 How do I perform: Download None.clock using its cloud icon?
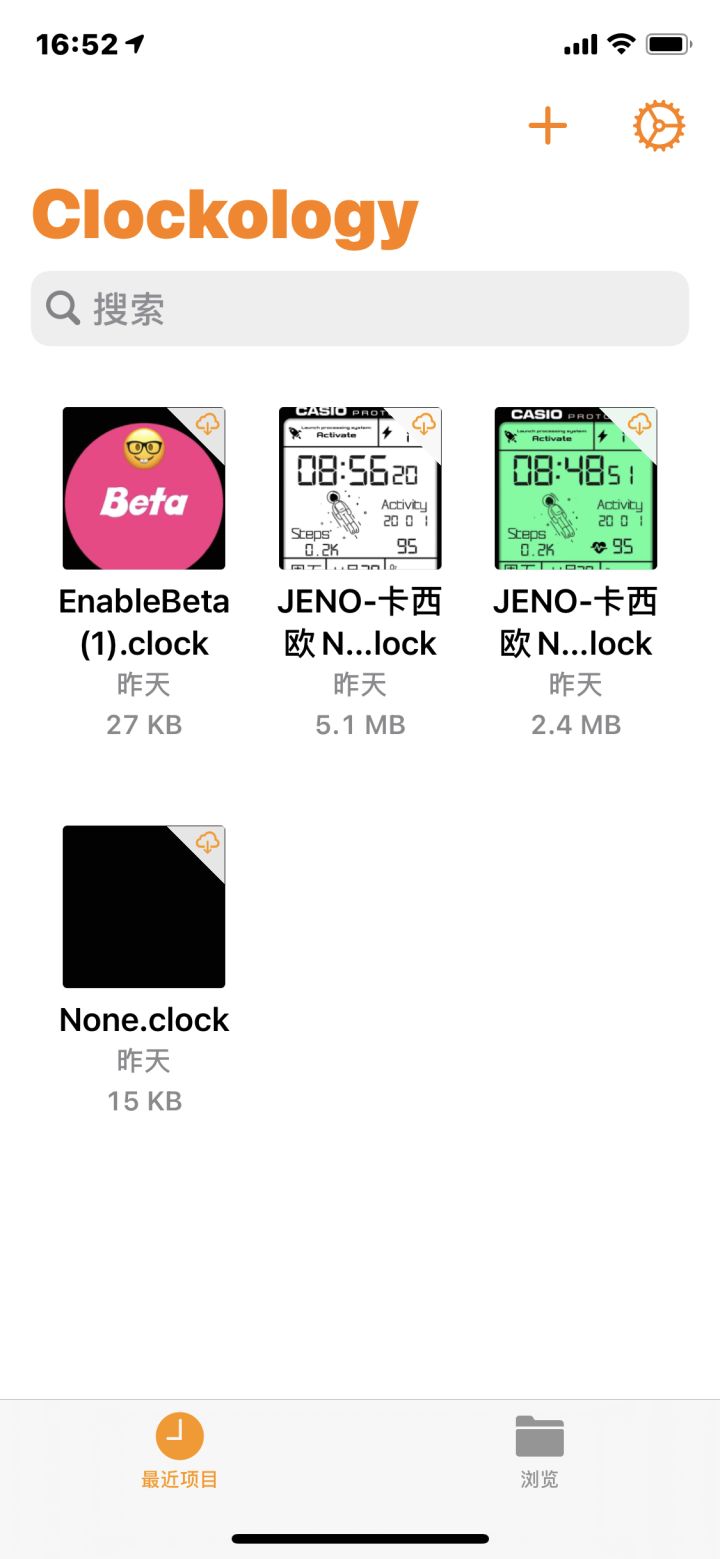tap(207, 843)
